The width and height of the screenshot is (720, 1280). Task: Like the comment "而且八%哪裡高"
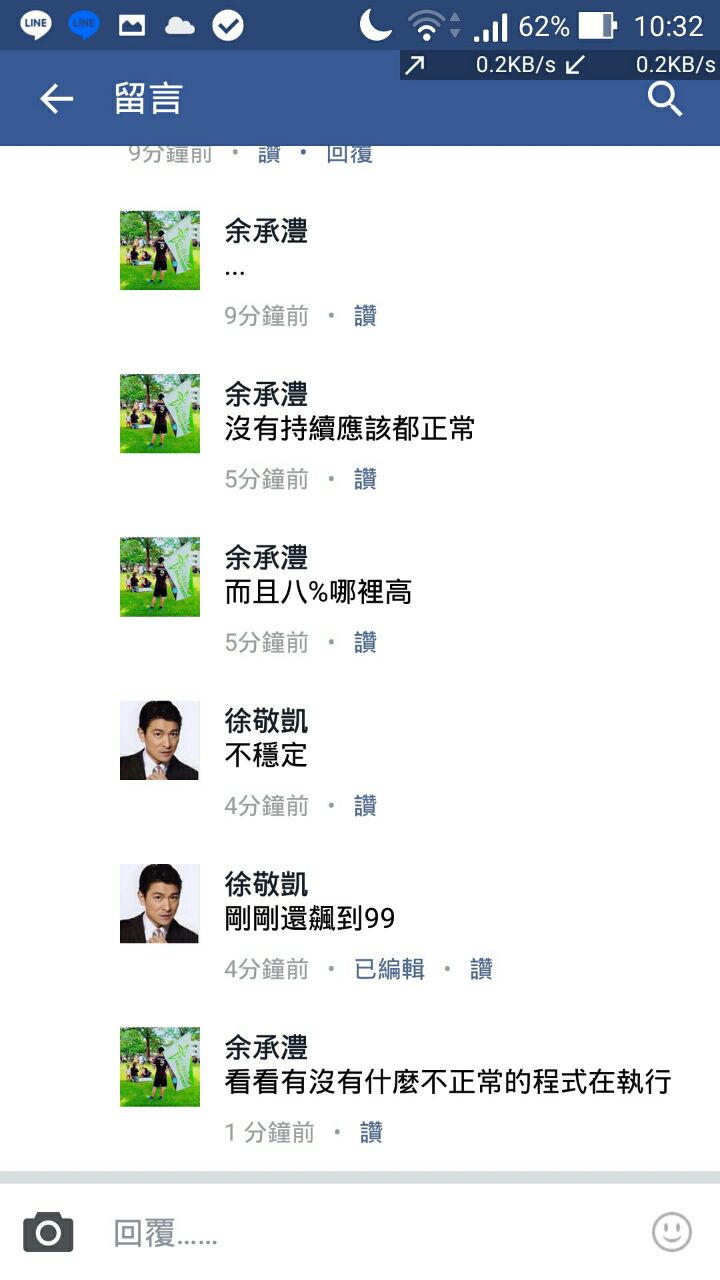coord(365,642)
